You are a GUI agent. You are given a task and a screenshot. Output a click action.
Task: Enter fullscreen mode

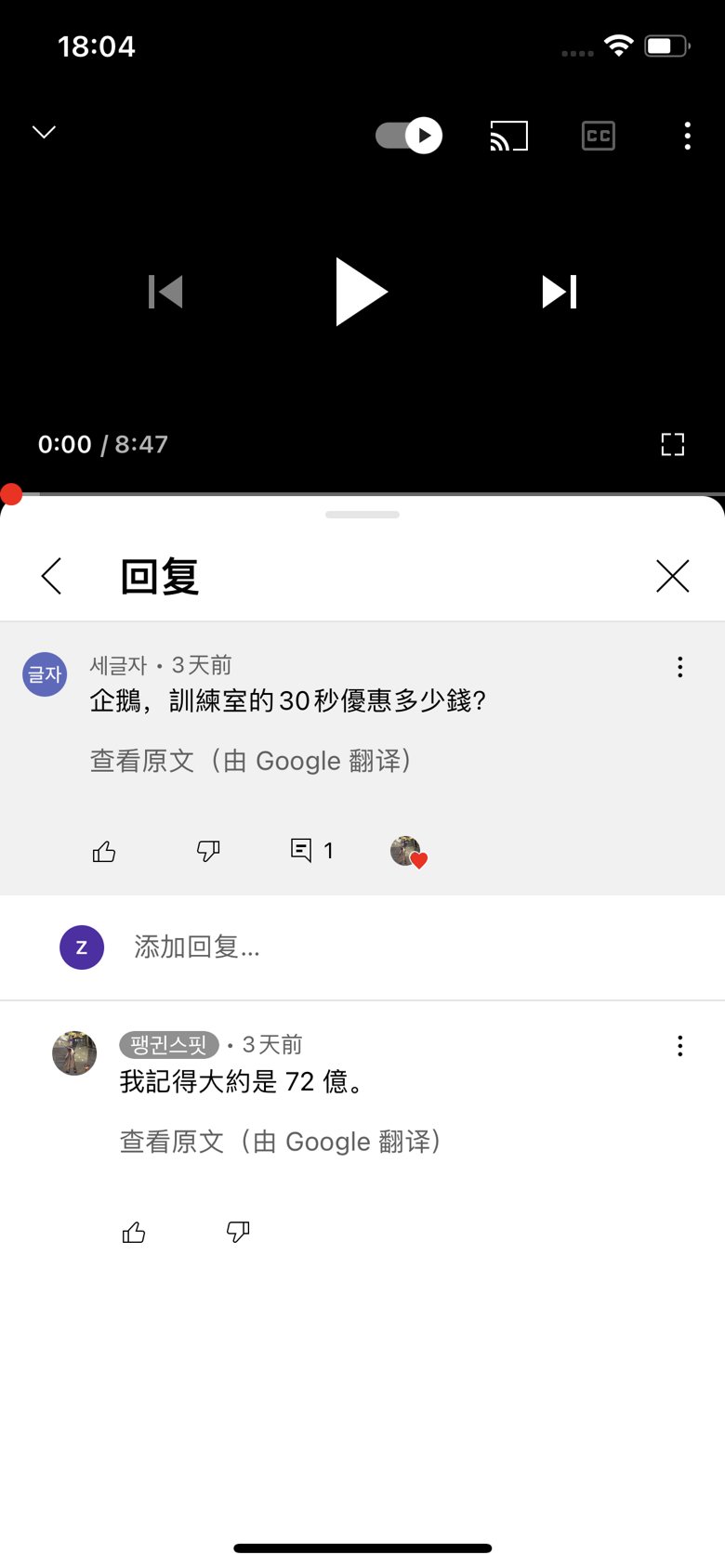pyautogui.click(x=672, y=444)
